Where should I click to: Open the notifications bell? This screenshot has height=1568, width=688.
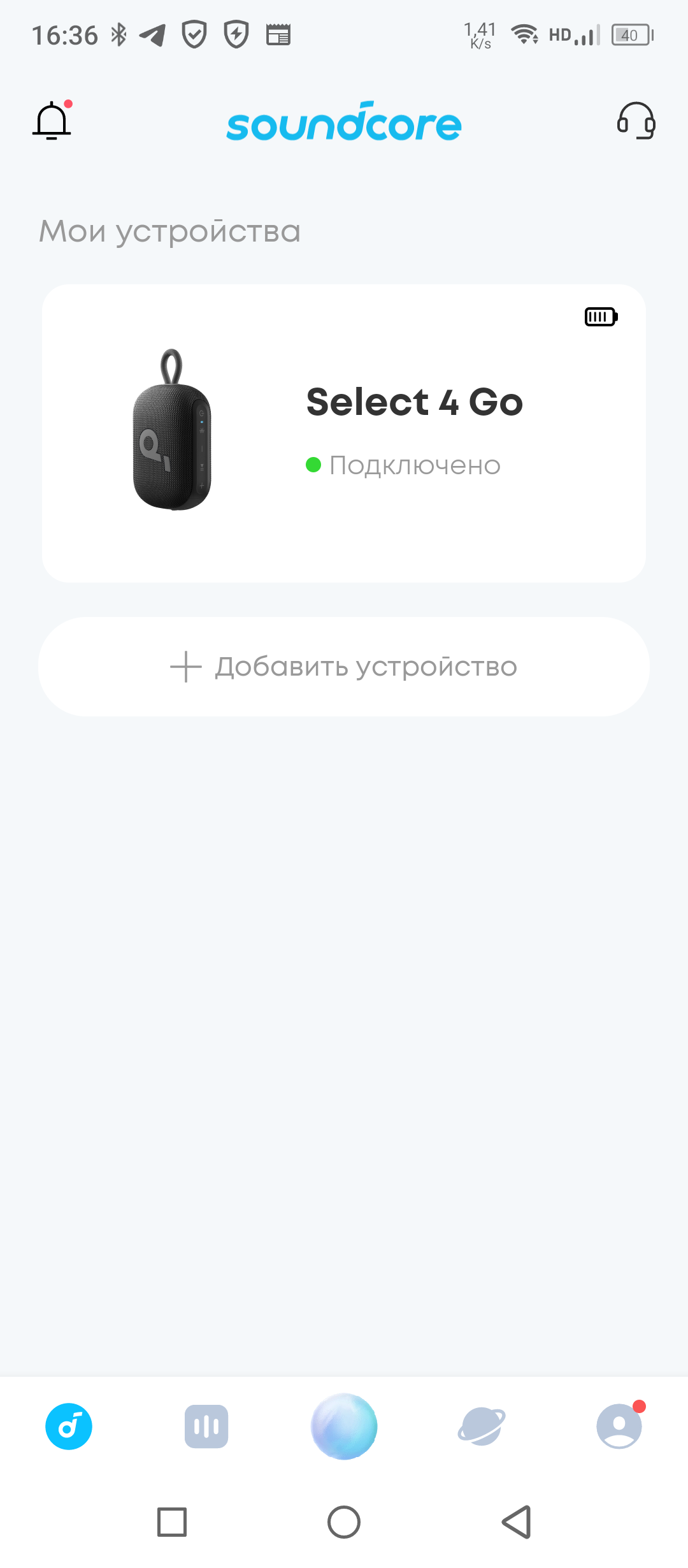pos(52,120)
